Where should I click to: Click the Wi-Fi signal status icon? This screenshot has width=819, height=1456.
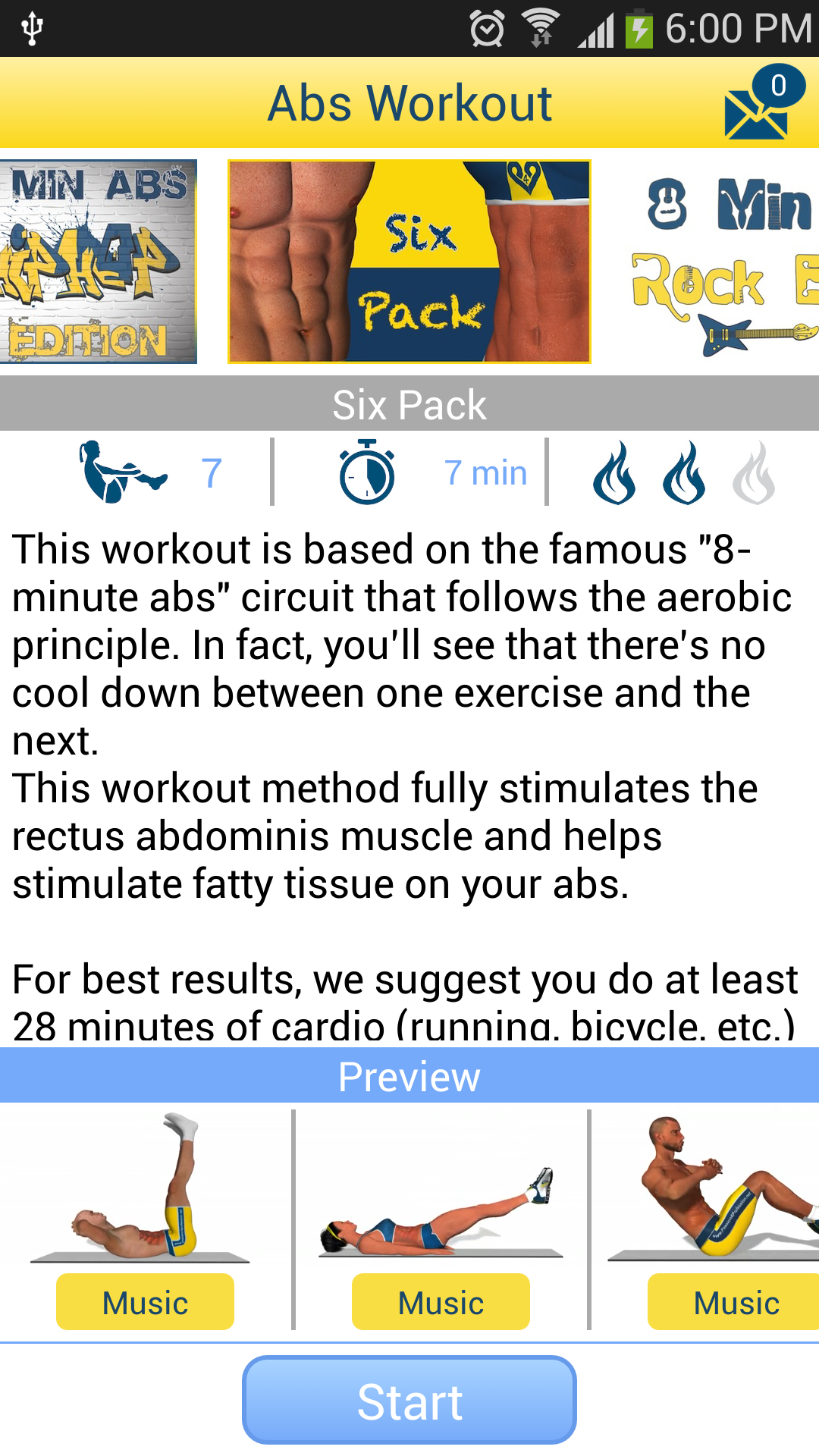540,25
